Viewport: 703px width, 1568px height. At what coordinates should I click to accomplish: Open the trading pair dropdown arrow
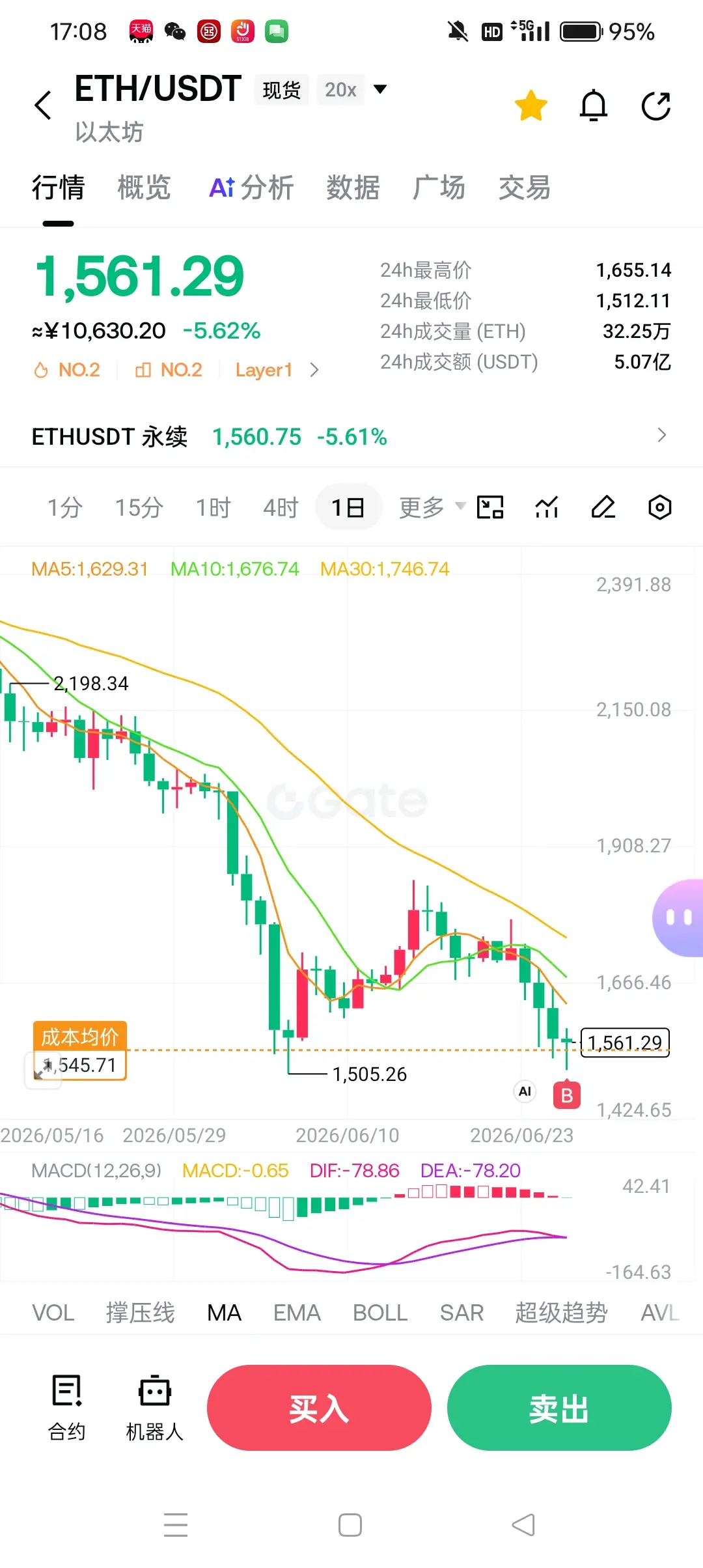pyautogui.click(x=380, y=89)
